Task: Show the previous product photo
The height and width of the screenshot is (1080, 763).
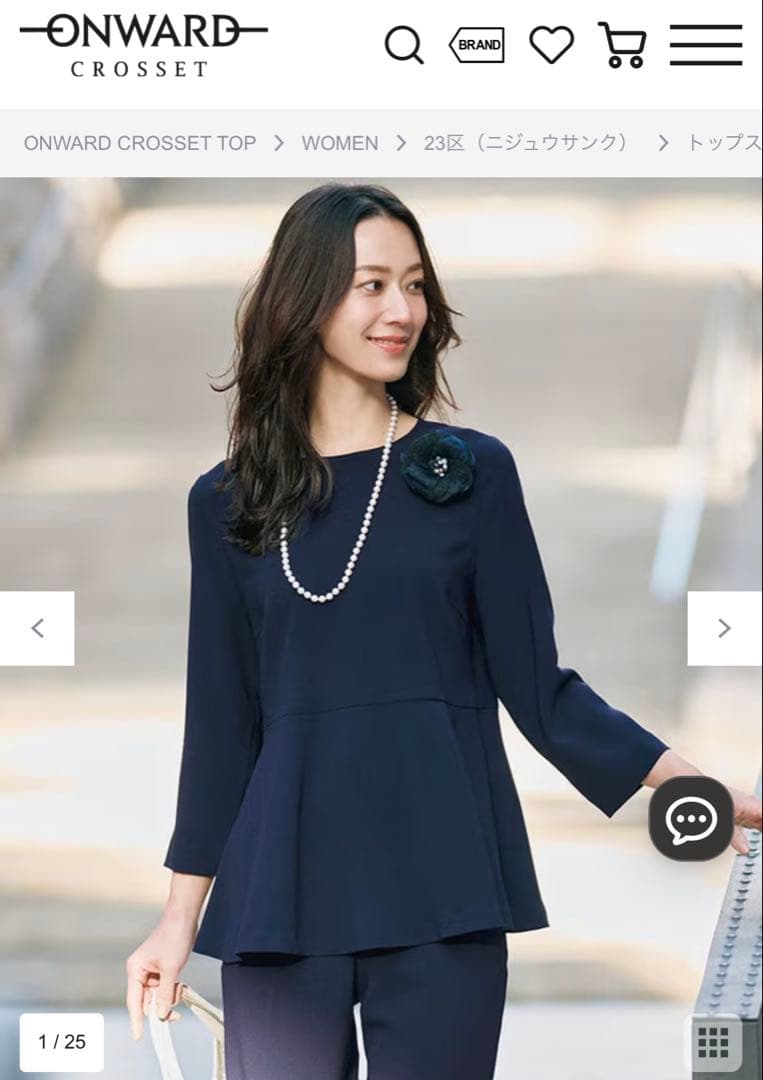Action: click(37, 628)
